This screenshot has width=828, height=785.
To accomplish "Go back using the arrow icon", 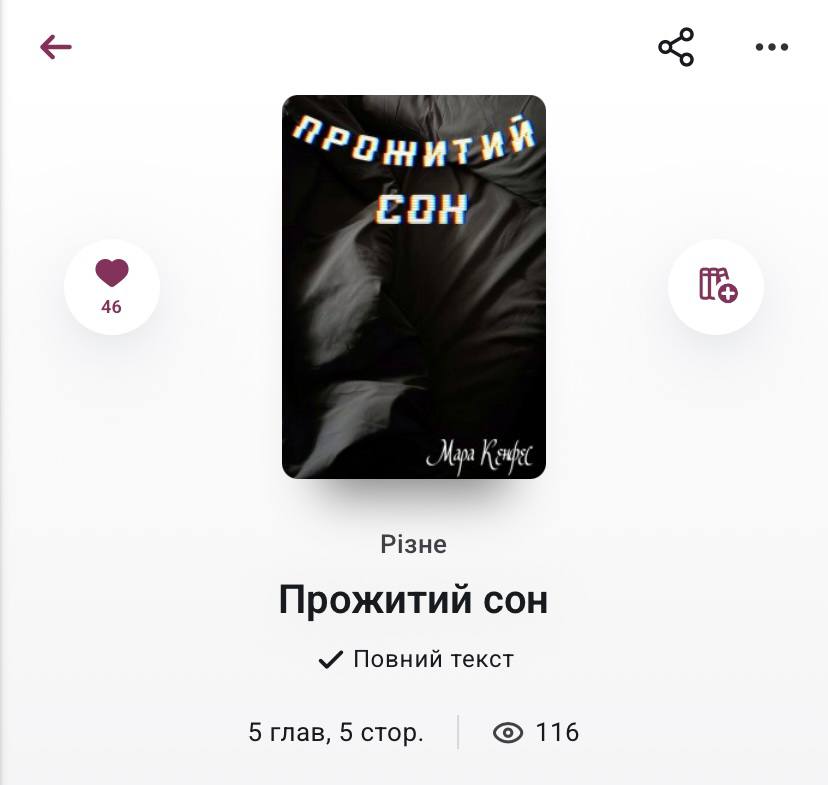I will pos(56,47).
